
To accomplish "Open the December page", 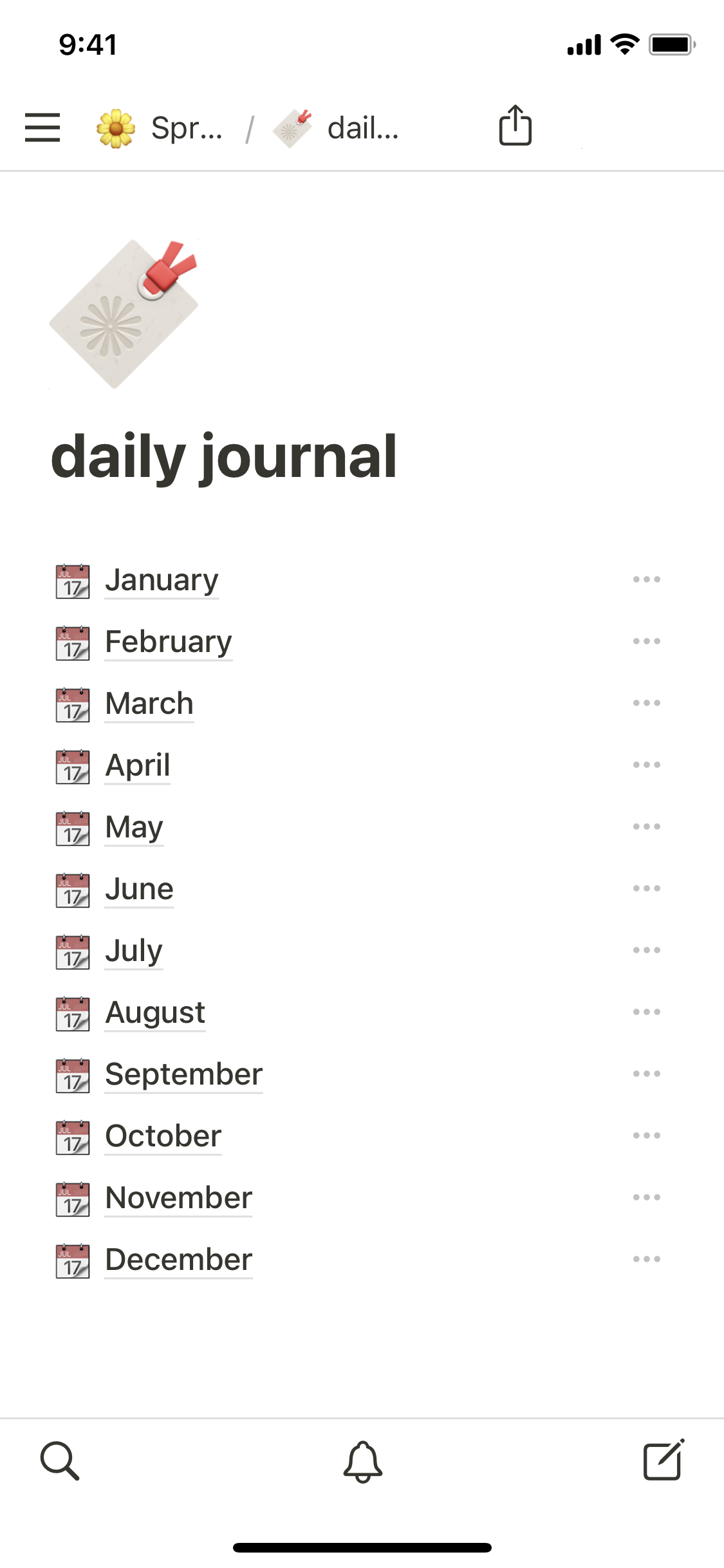I will coord(178,1260).
